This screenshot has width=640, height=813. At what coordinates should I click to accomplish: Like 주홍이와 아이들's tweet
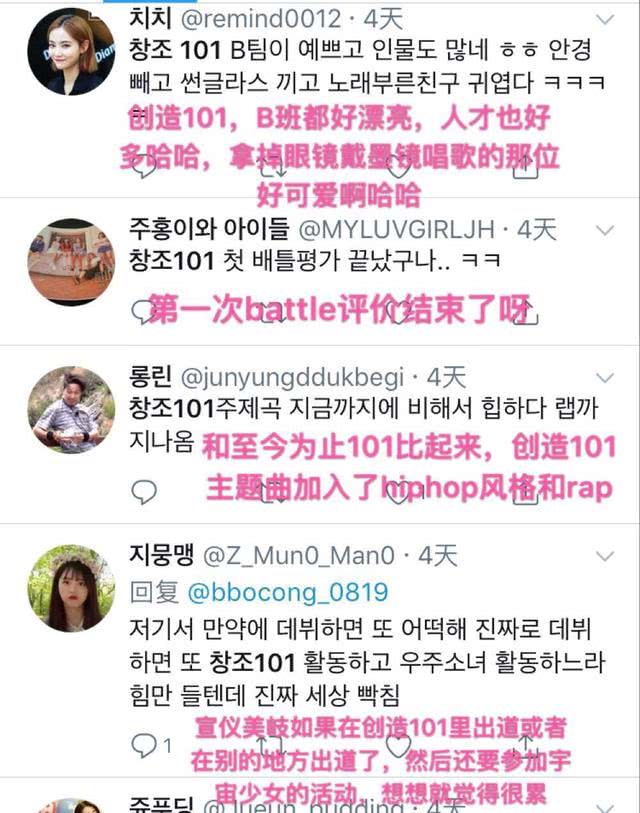pyautogui.click(x=398, y=313)
